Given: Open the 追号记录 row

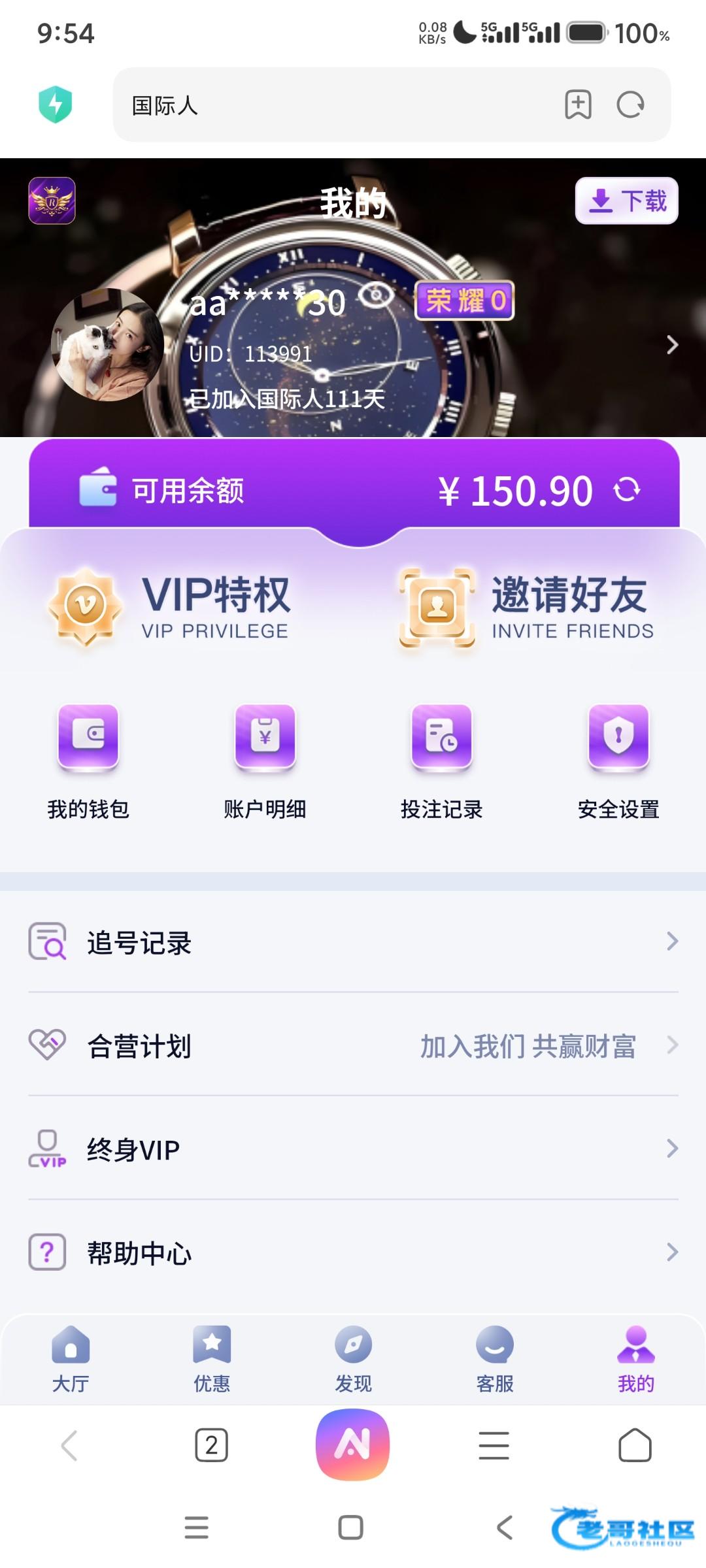Looking at the screenshot, I should 353,941.
